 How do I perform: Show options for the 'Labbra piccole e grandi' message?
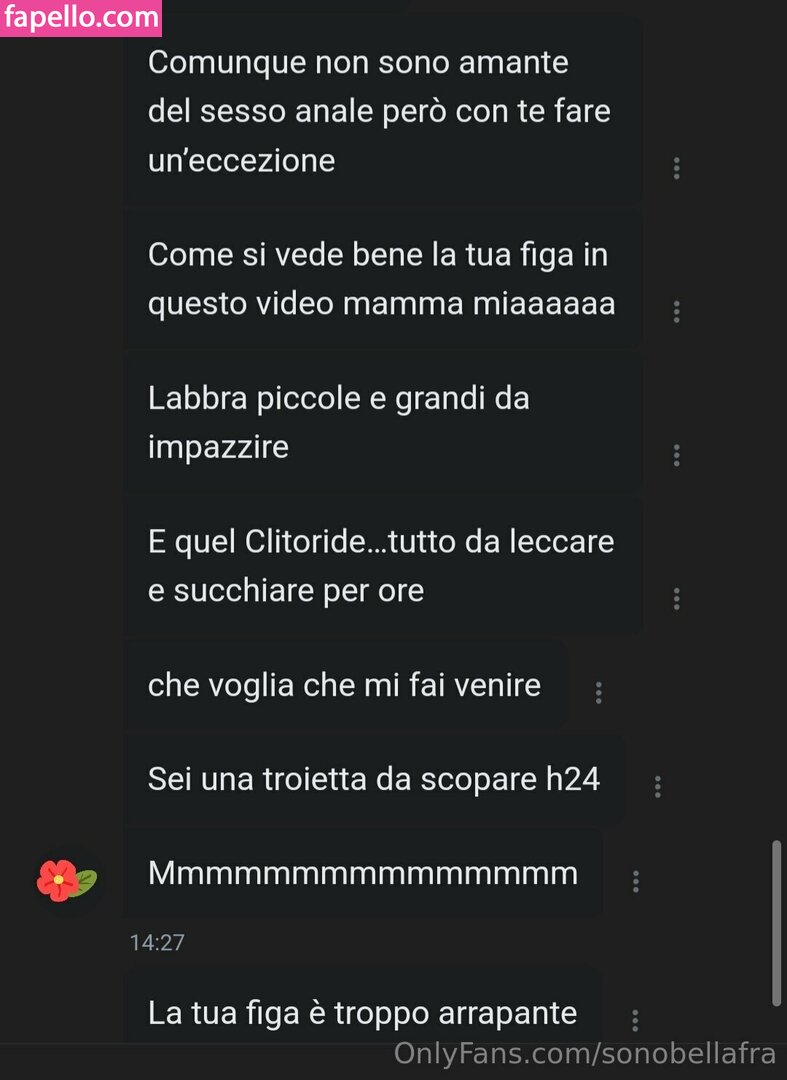677,456
